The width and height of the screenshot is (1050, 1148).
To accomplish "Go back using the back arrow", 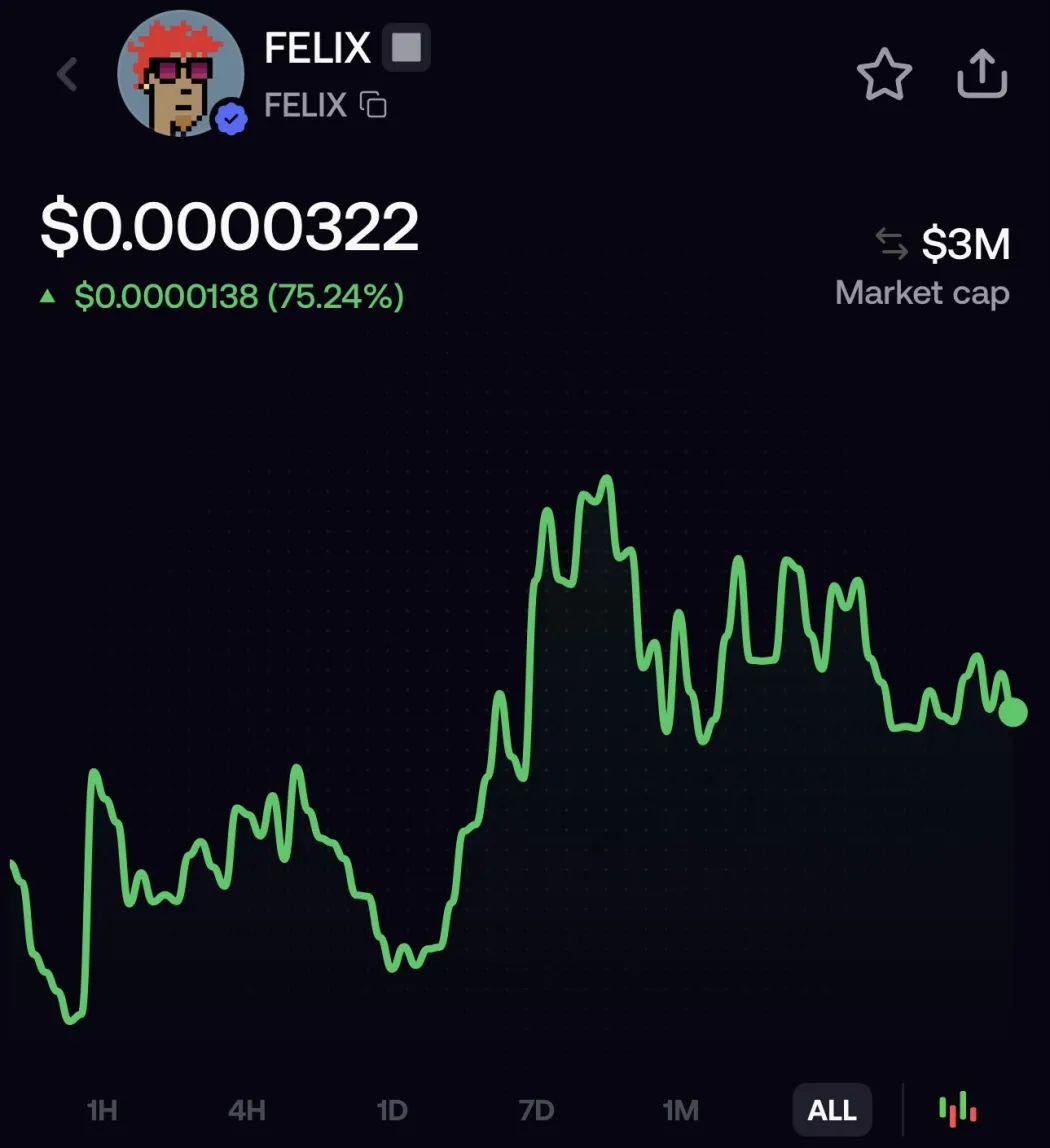I will coord(67,74).
